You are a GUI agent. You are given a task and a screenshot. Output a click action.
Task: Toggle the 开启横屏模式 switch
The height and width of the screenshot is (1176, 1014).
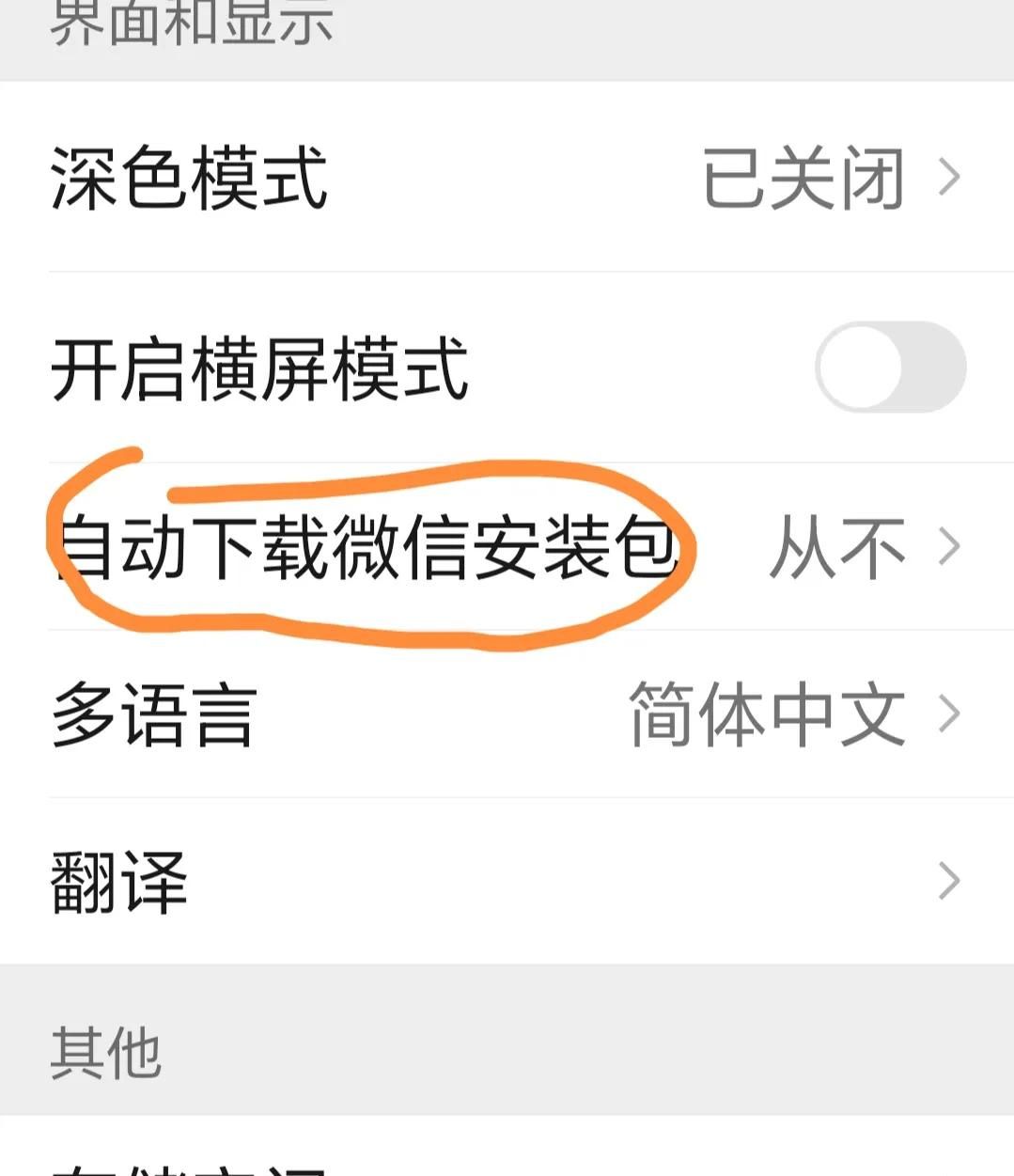(x=889, y=368)
